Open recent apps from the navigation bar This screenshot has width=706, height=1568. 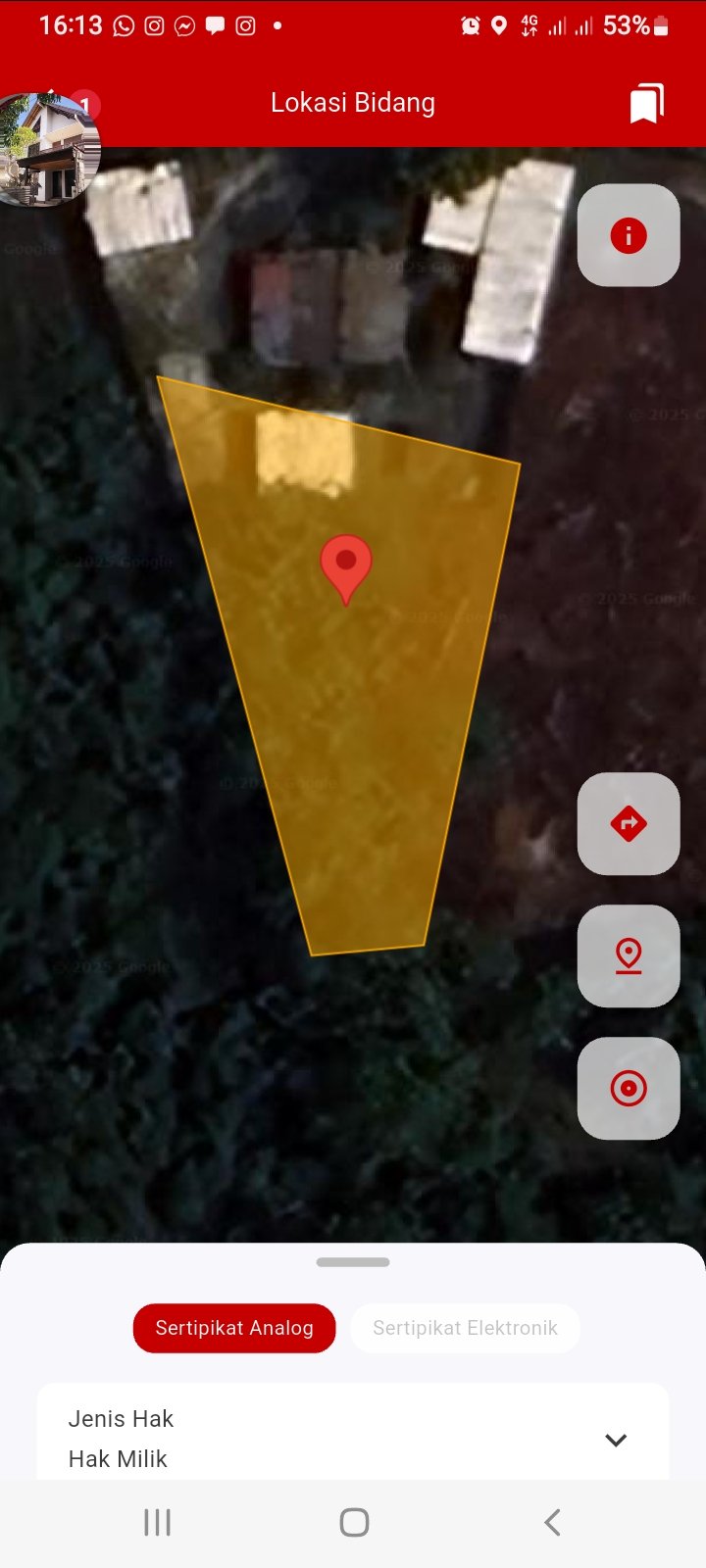click(157, 1522)
